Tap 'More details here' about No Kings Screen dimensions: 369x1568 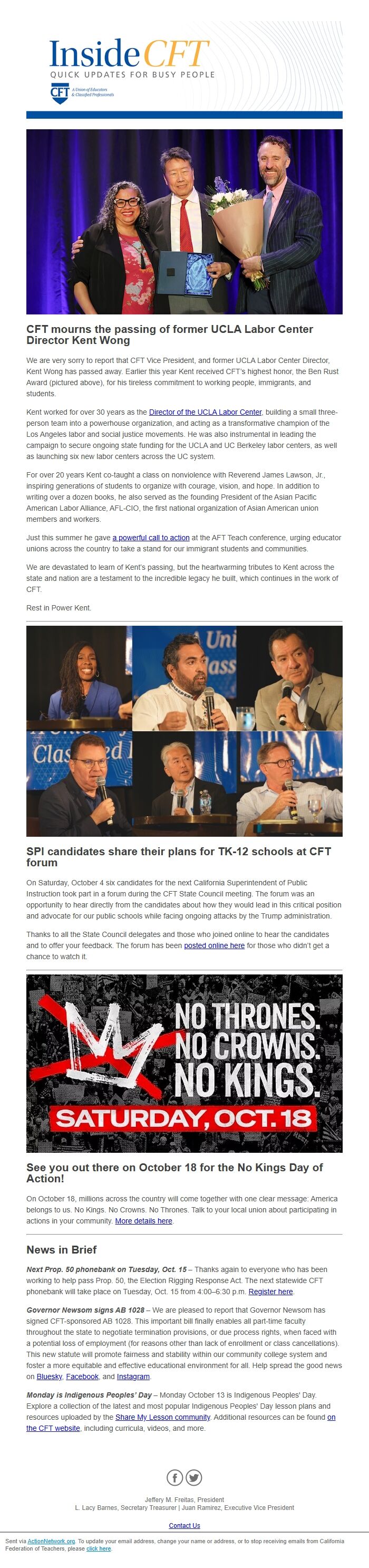tap(143, 1220)
